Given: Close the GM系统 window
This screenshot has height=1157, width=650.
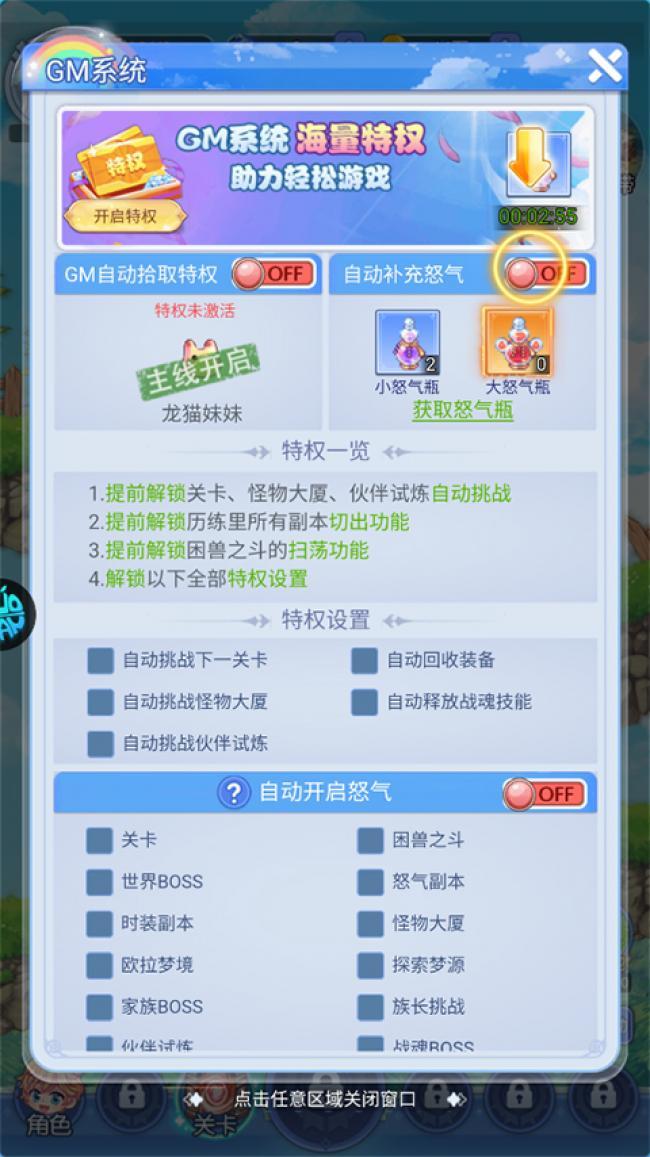Looking at the screenshot, I should [x=604, y=66].
